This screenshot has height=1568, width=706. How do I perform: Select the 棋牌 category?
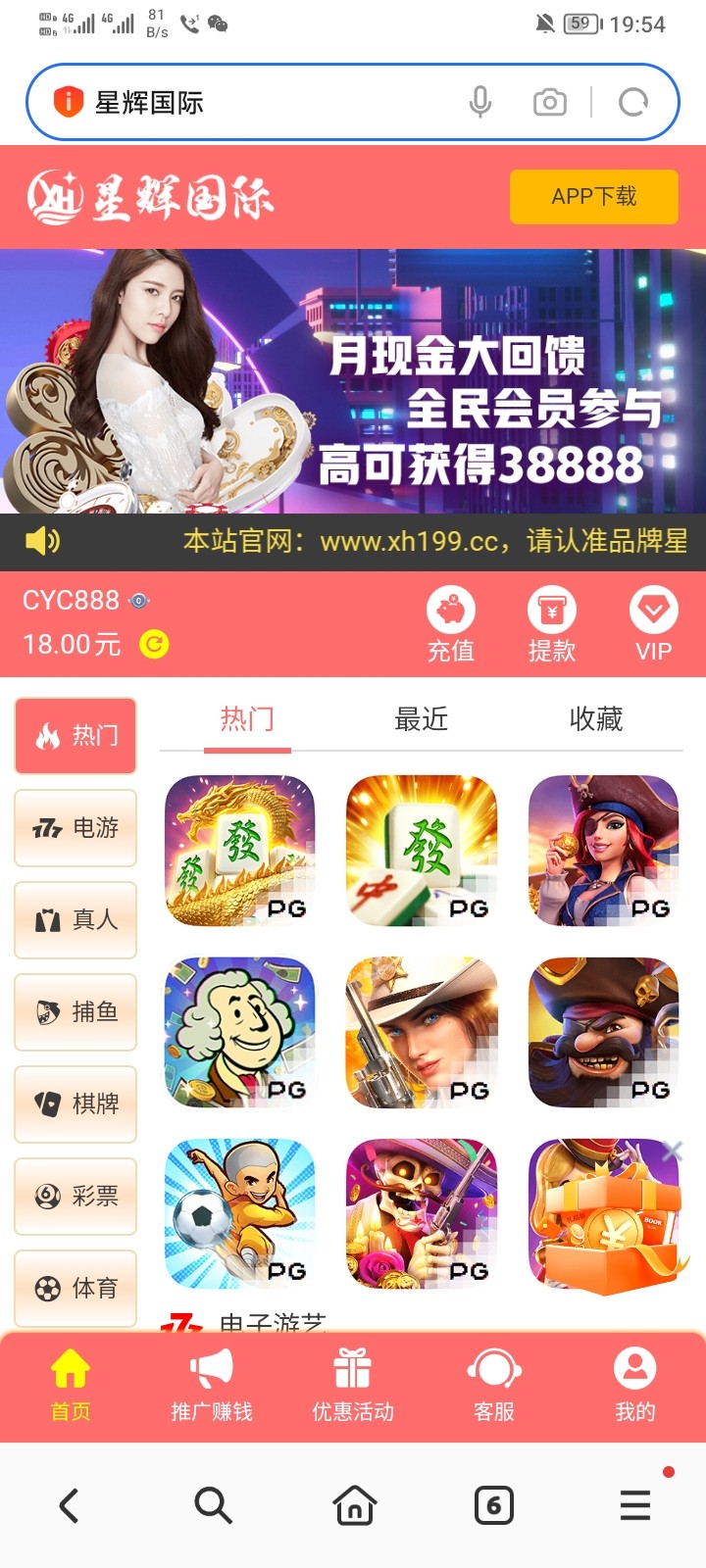pos(76,1104)
